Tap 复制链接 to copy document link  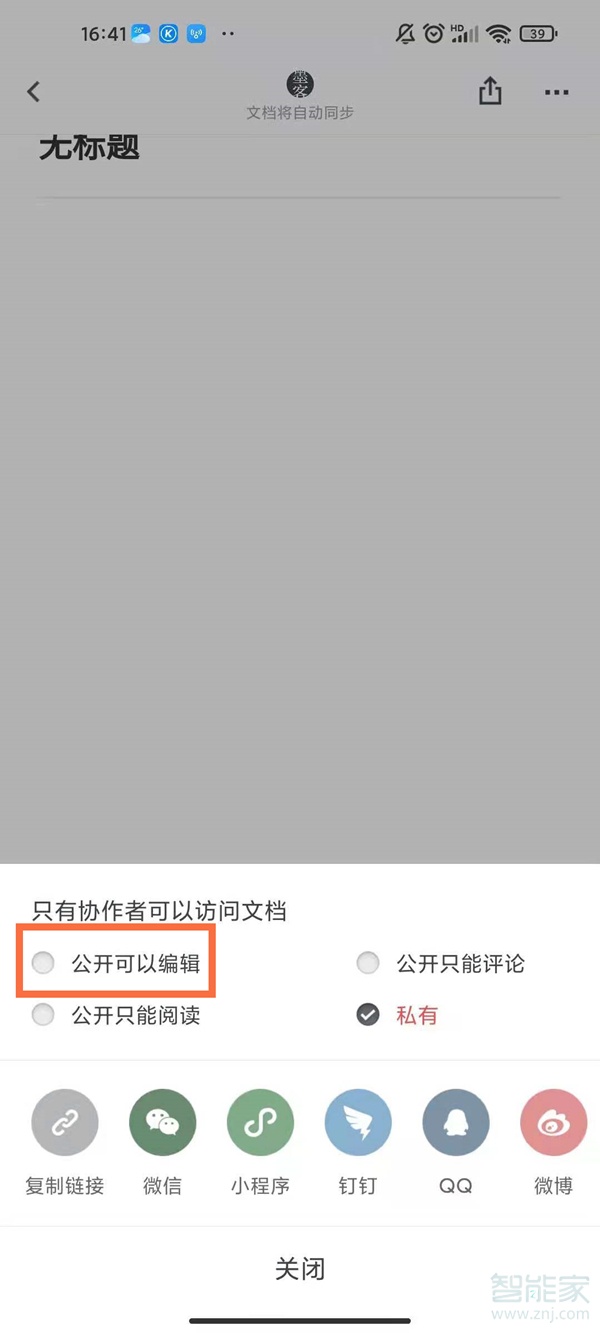pyautogui.click(x=65, y=1124)
